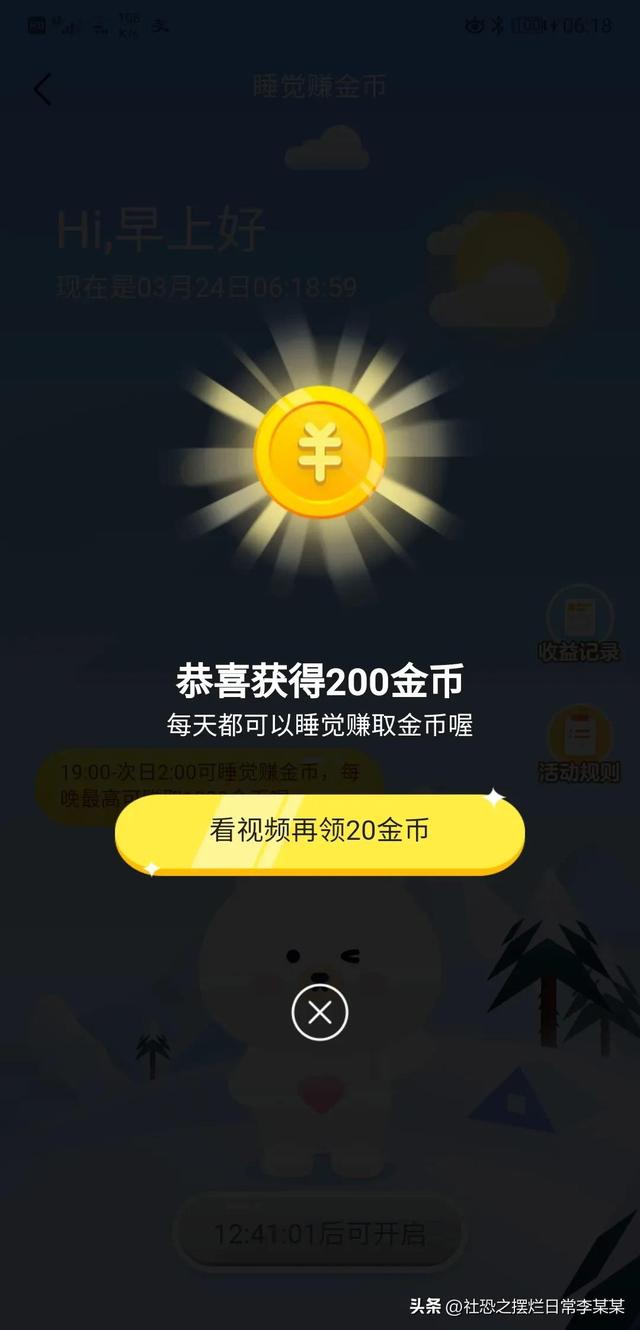This screenshot has height=1330, width=640.
Task: Dismiss the coin reward popup
Action: 320,1012
